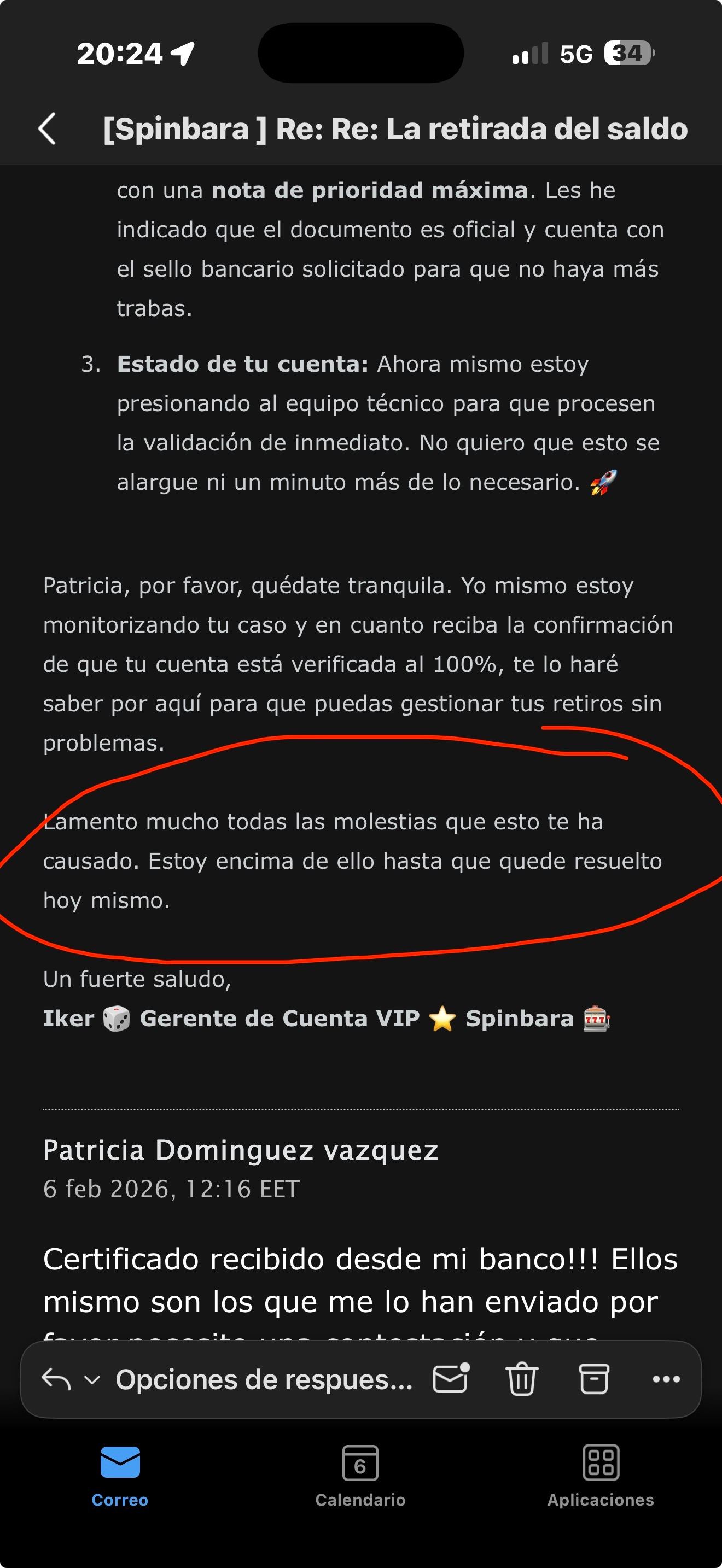Screen dimensions: 722x1568
Task: Archive this email conversation
Action: (x=593, y=1379)
